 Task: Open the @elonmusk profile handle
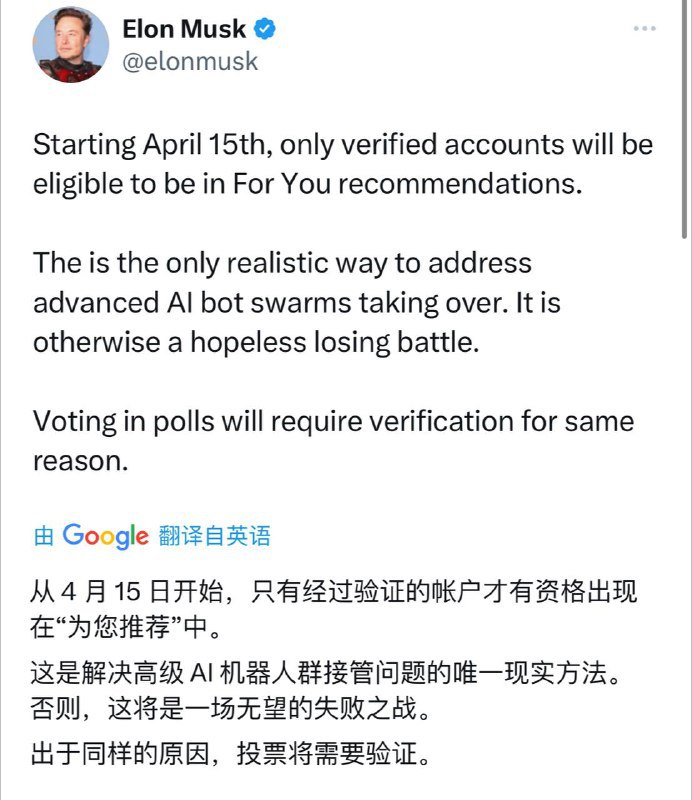pyautogui.click(x=190, y=61)
